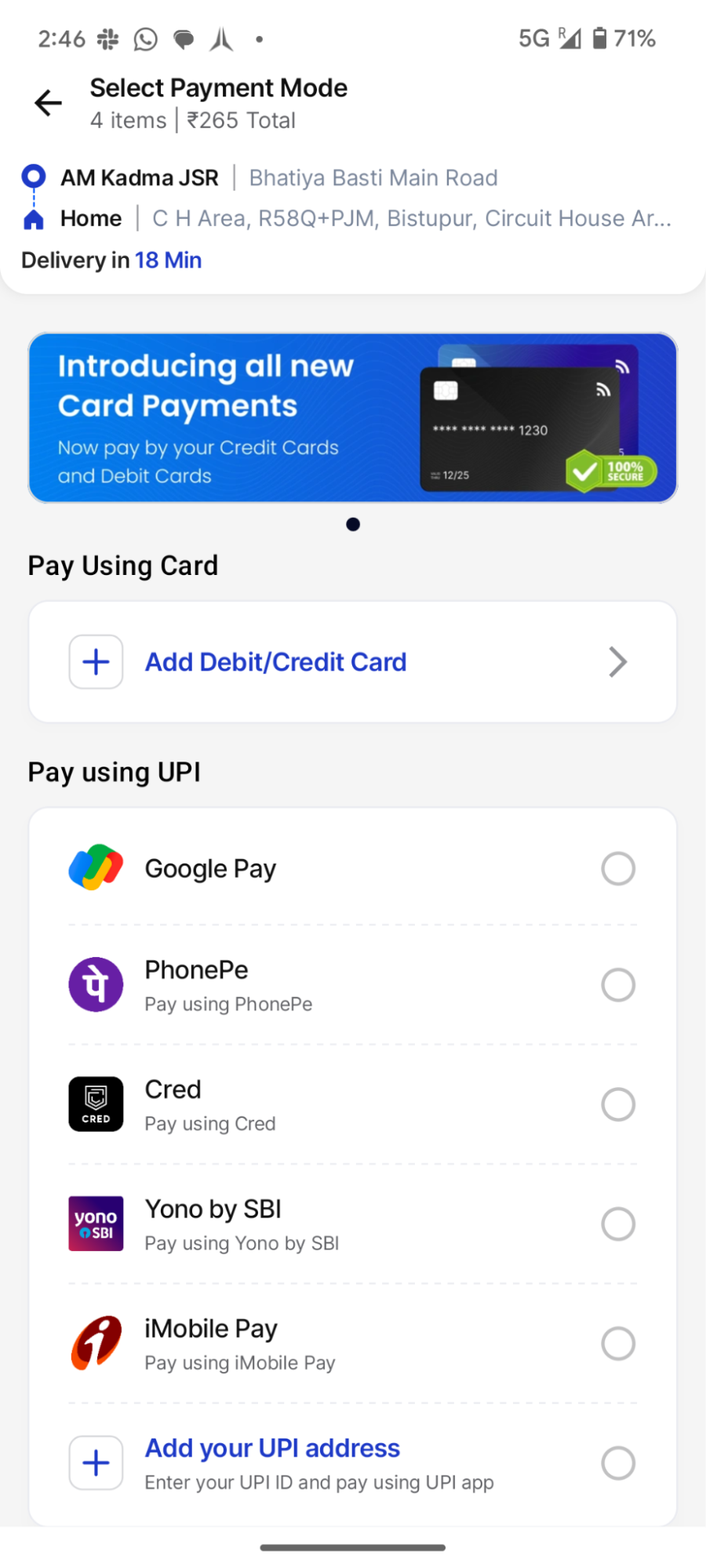Choose PhonePe as payment method
Screen dimensions: 706x1568
pos(618,985)
